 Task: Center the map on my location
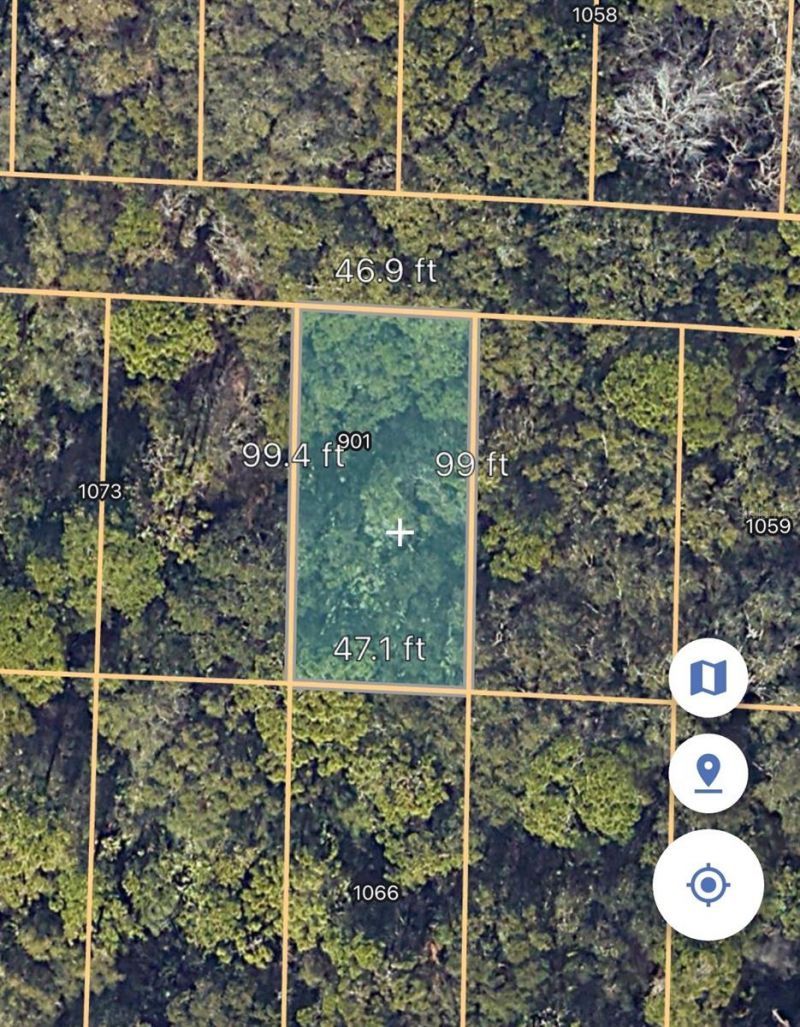[708, 884]
